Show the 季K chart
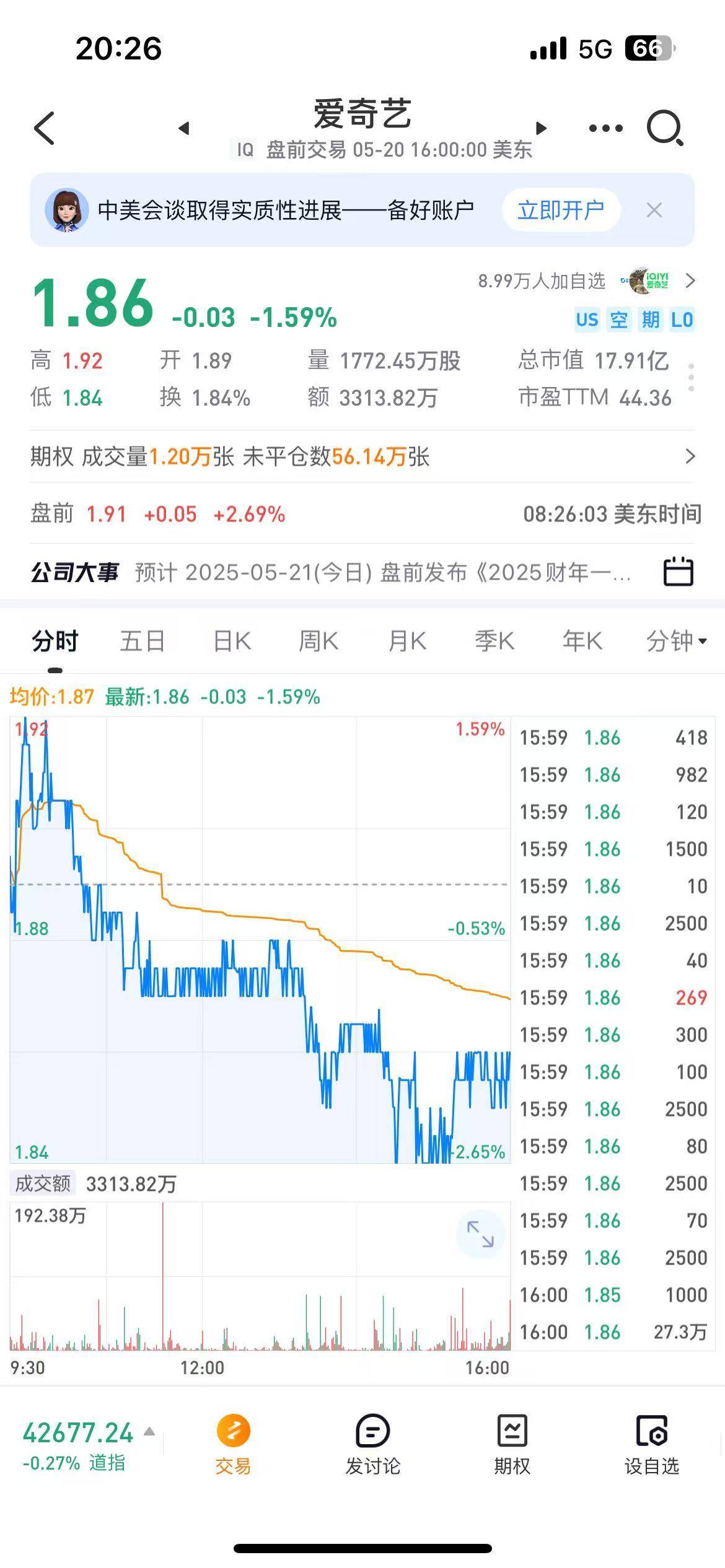This screenshot has width=725, height=1568. pos(494,641)
